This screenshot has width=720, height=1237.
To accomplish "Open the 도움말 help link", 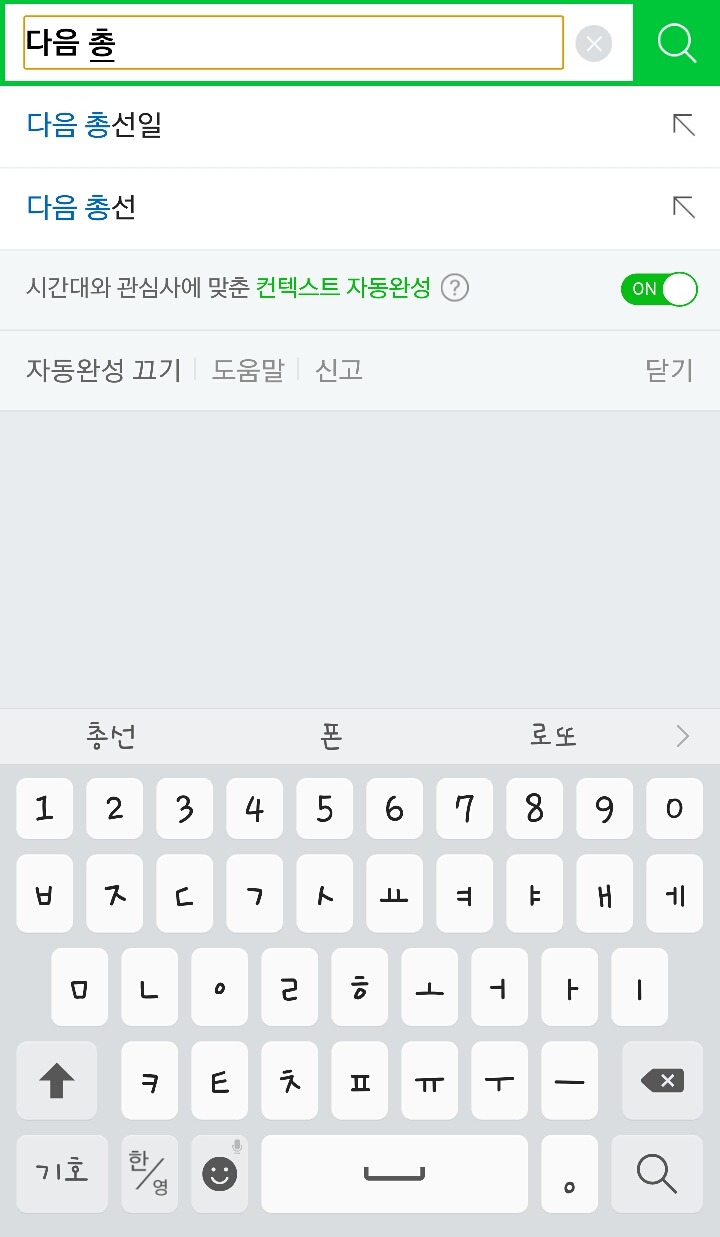I will (x=246, y=370).
